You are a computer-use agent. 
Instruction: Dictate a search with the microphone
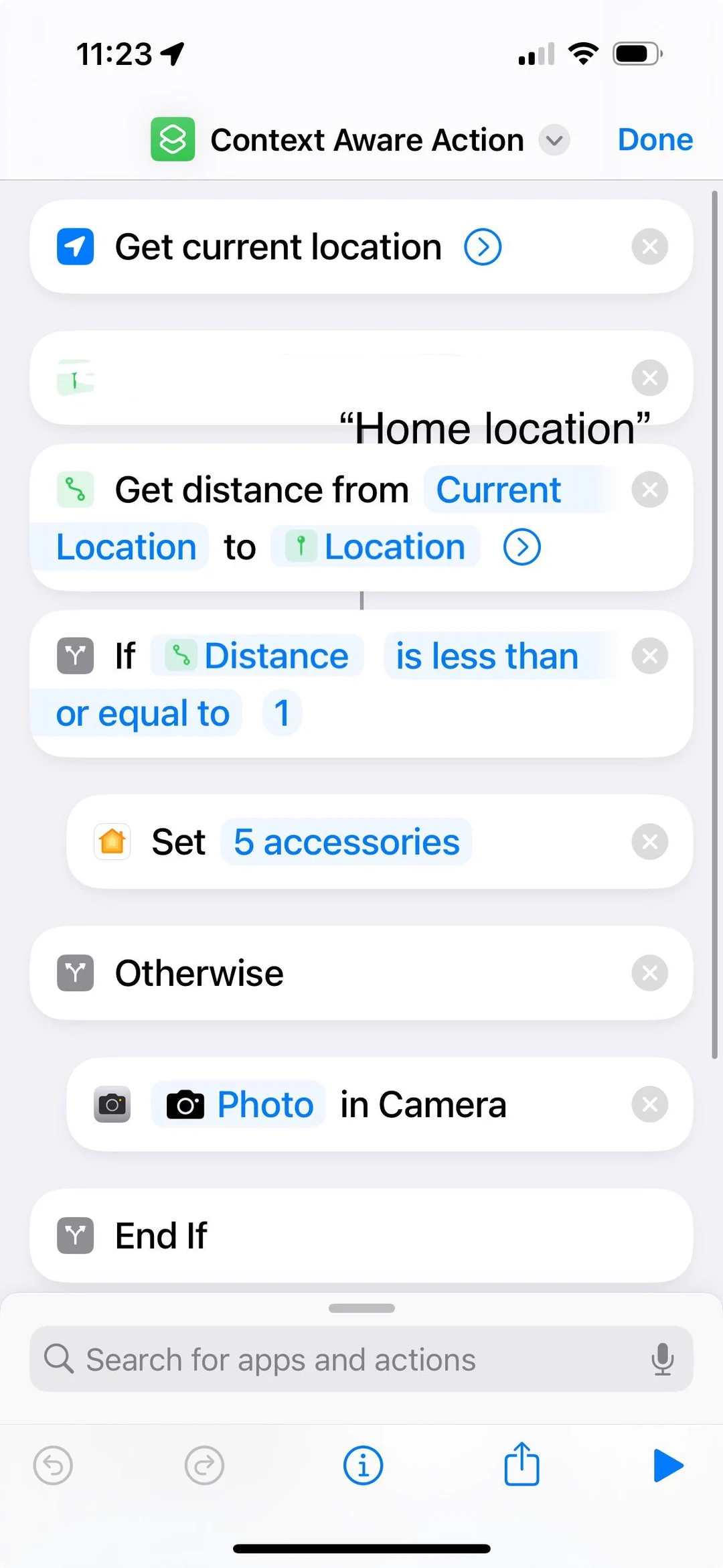click(x=662, y=1360)
